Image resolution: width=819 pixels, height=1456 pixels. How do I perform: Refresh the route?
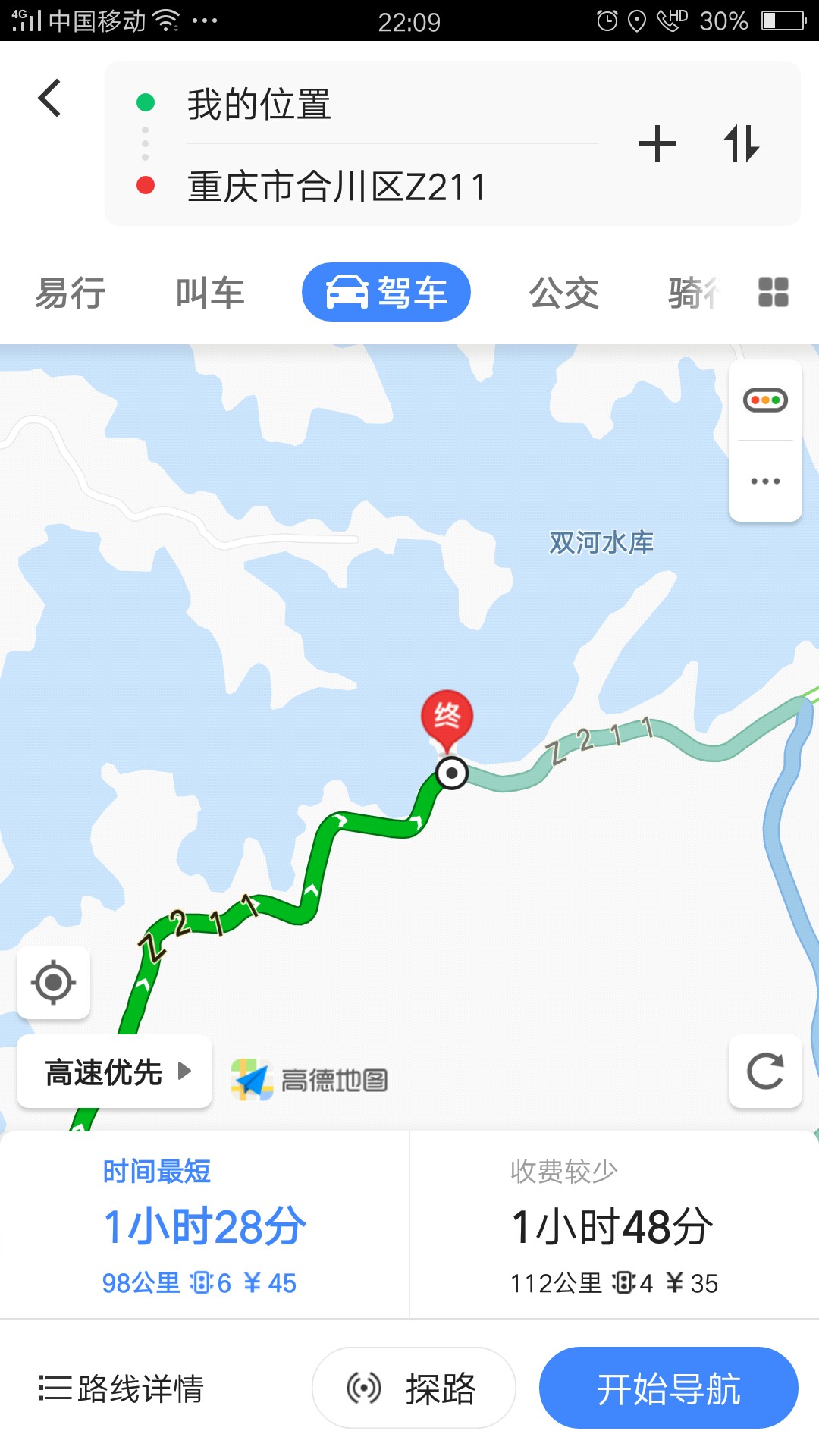(x=765, y=1072)
